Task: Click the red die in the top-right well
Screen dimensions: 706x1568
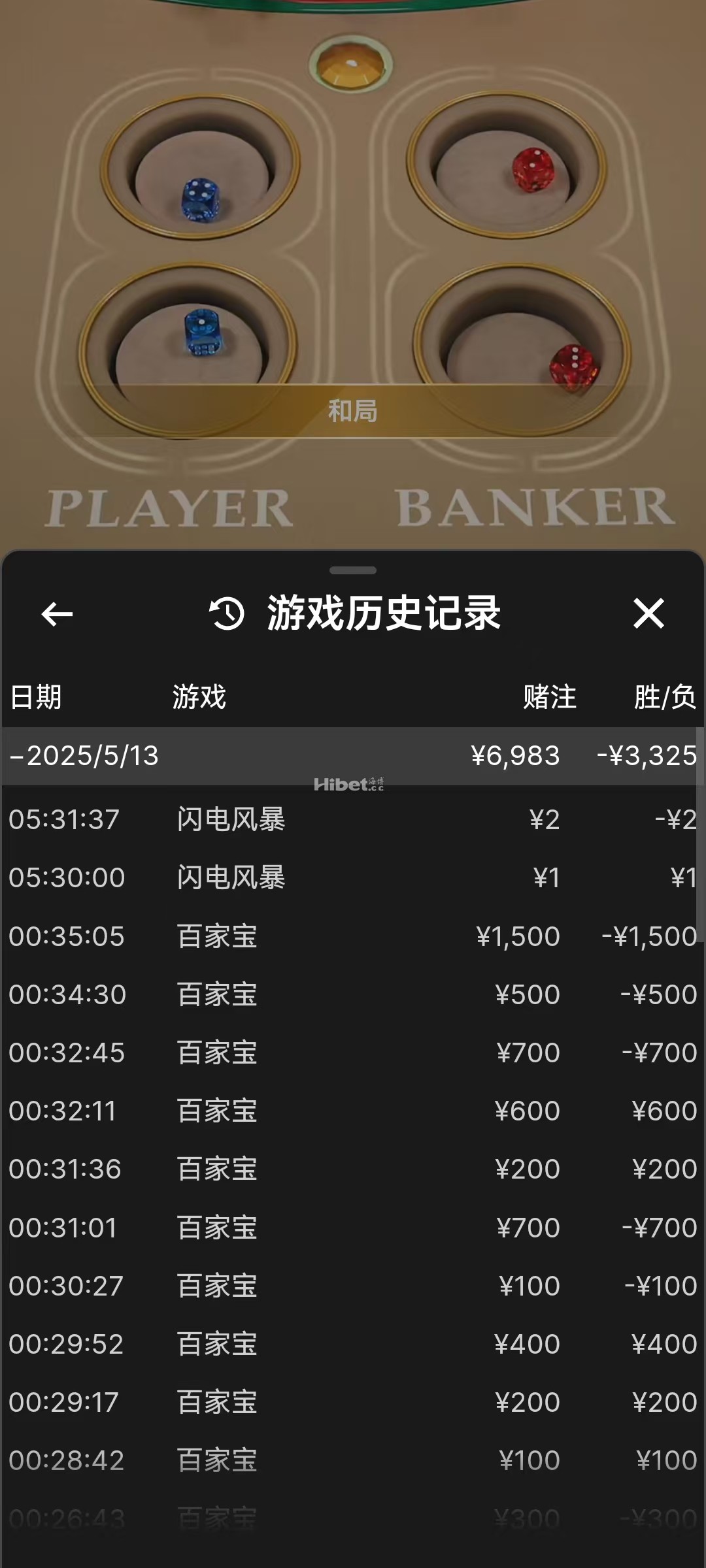Action: pyautogui.click(x=532, y=170)
